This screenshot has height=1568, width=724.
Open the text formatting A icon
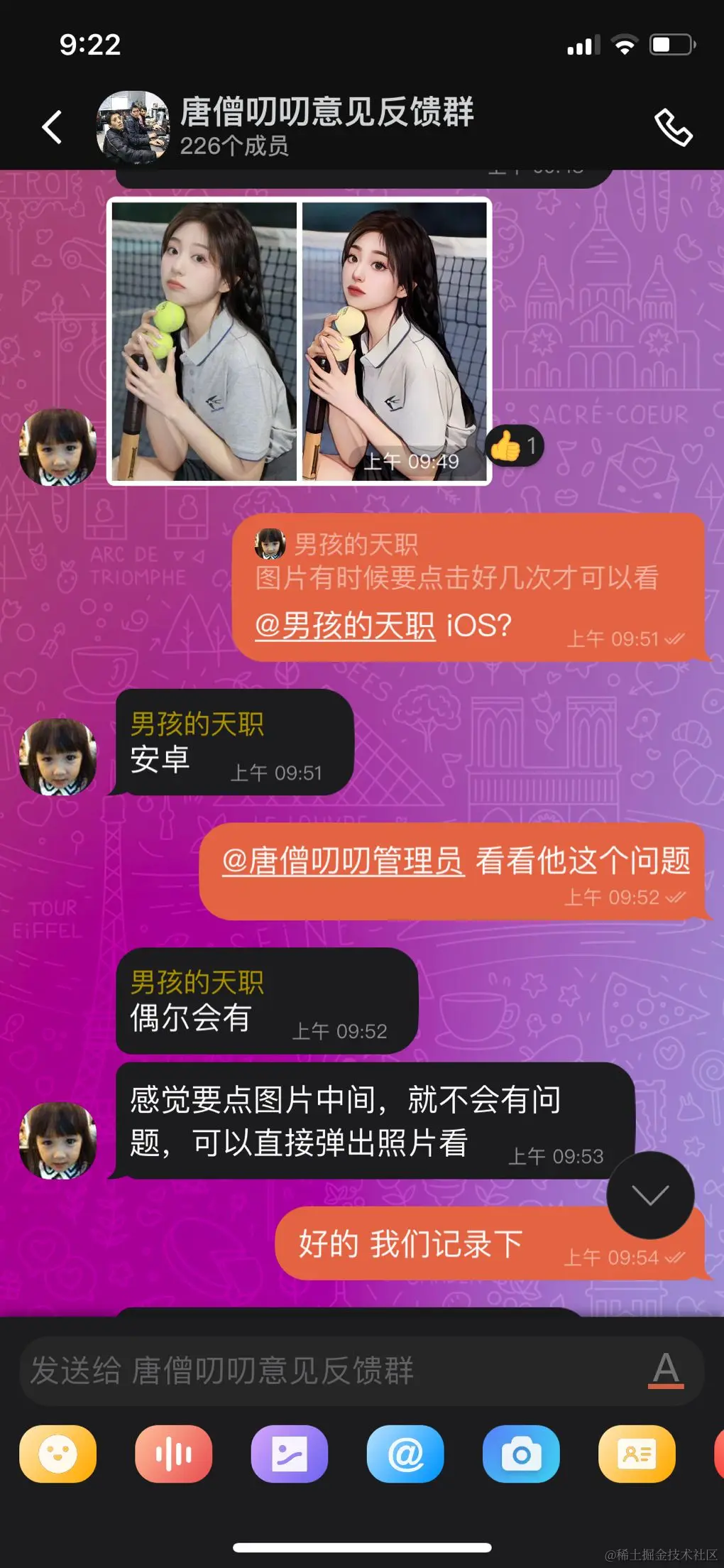click(x=666, y=1370)
